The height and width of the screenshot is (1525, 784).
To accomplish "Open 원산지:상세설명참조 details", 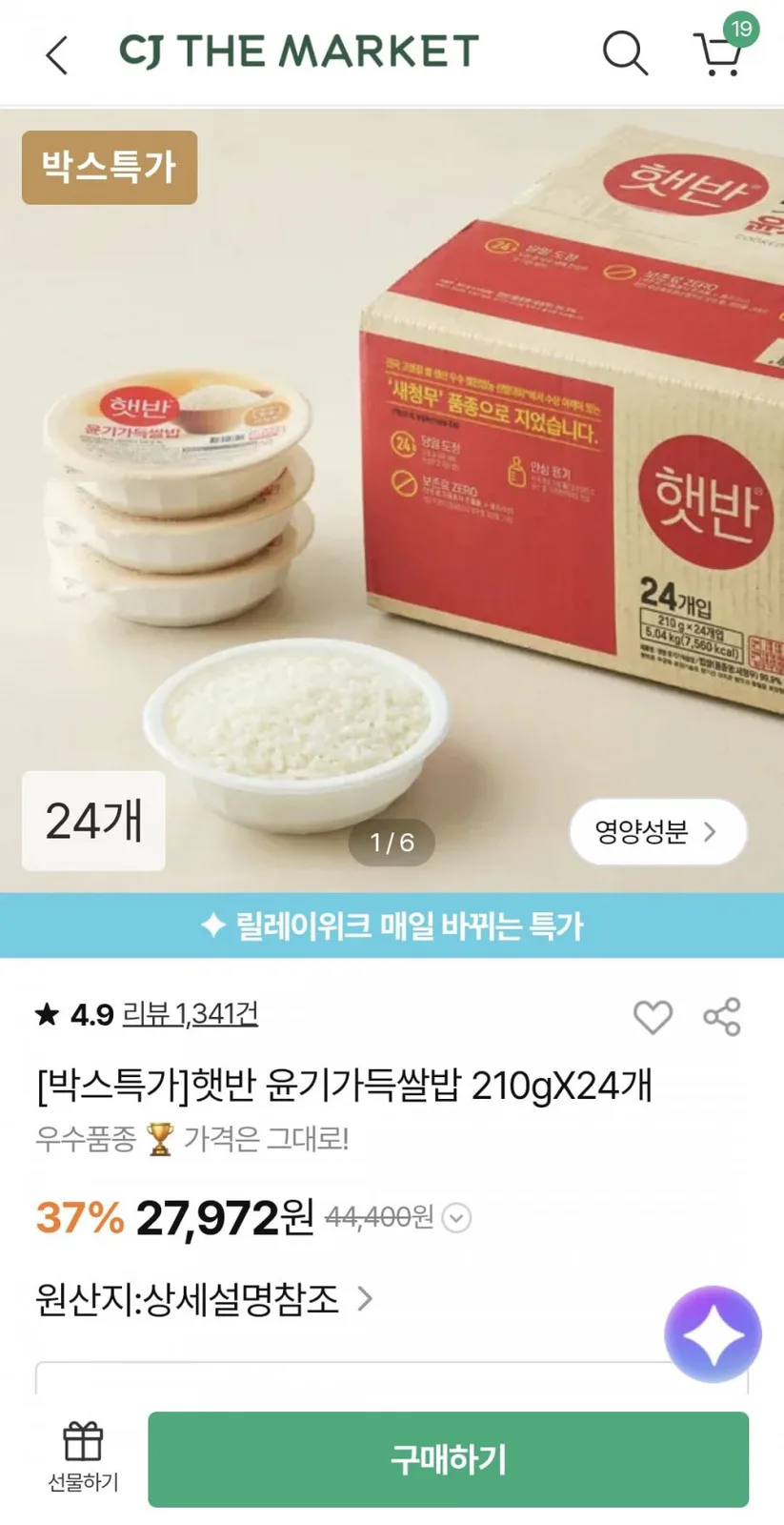I will coord(204,1298).
